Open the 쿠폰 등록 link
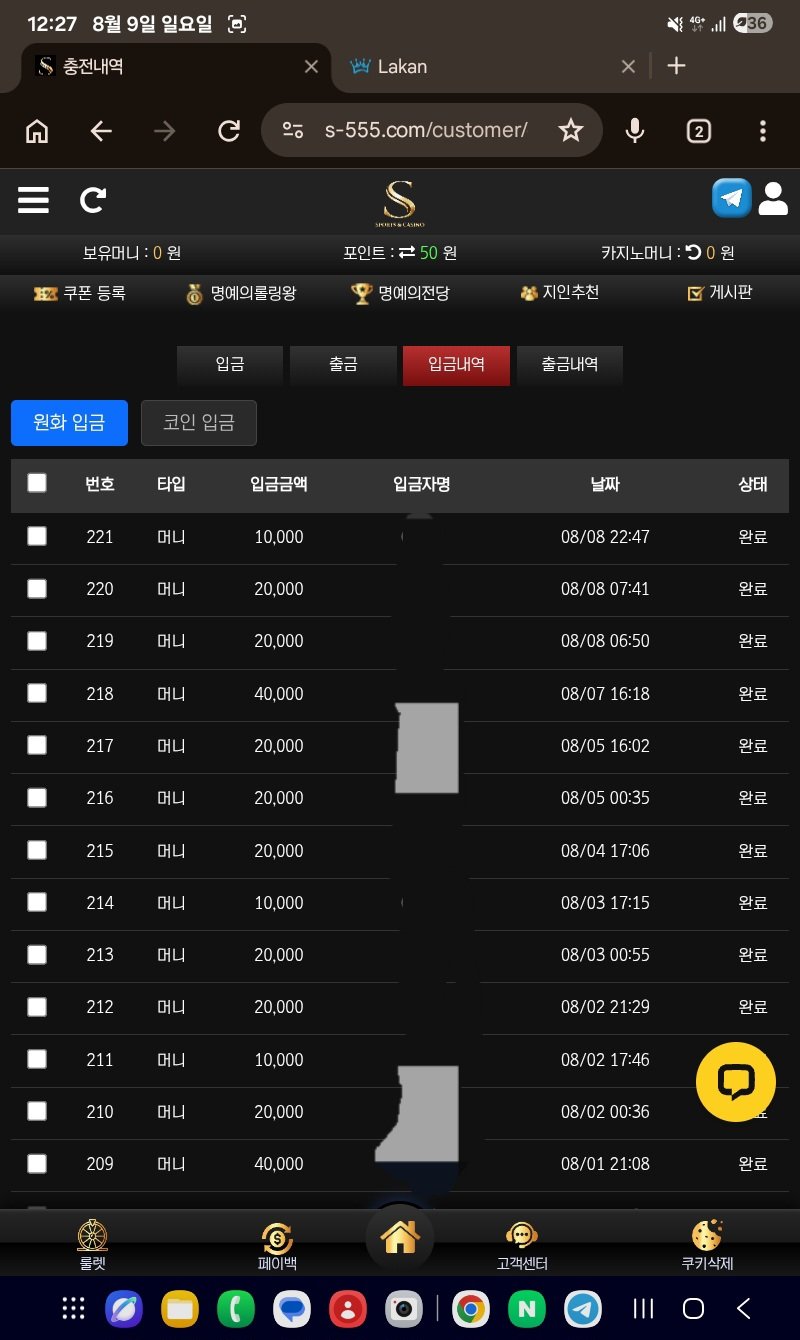This screenshot has height=1340, width=800. [80, 293]
